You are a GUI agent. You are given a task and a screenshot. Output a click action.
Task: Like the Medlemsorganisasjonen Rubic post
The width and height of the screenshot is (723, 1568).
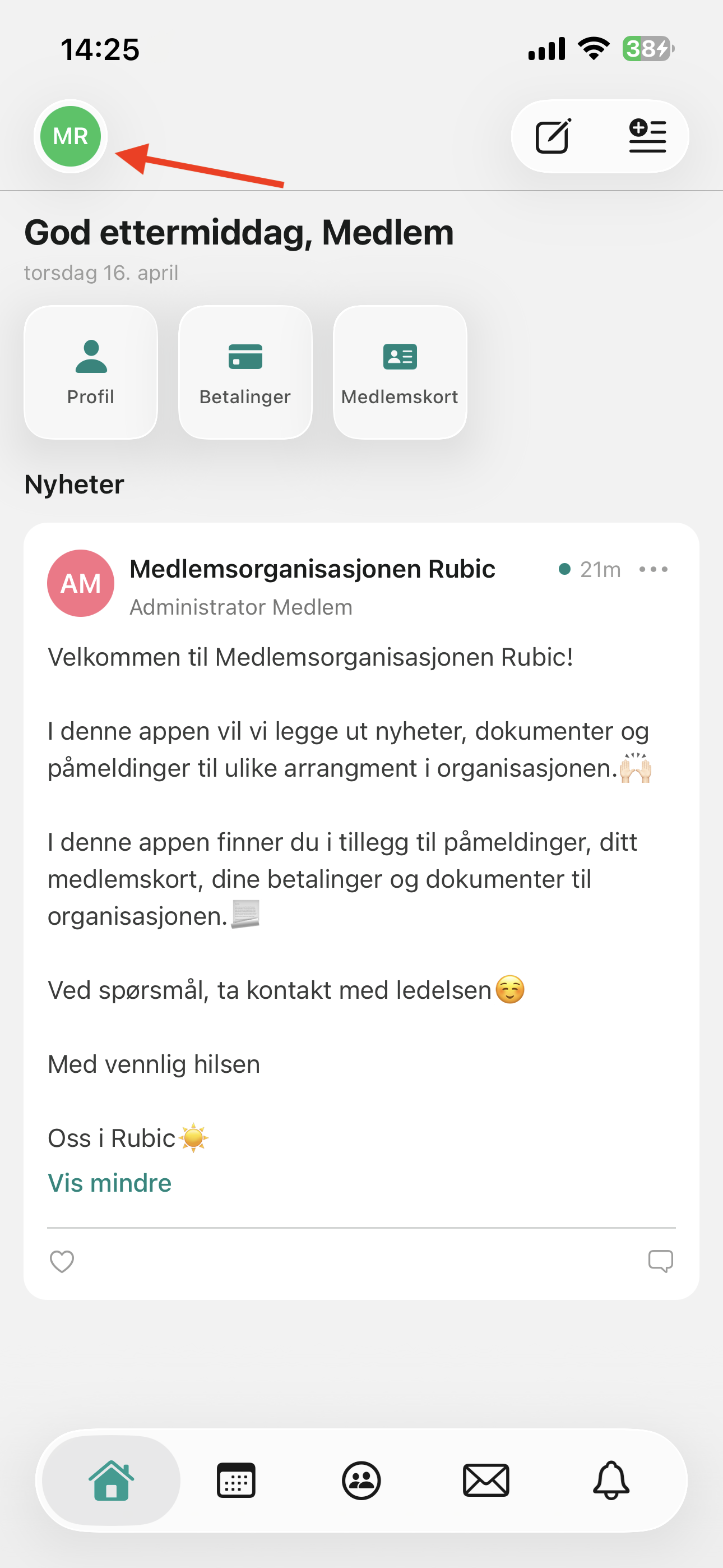(62, 1261)
